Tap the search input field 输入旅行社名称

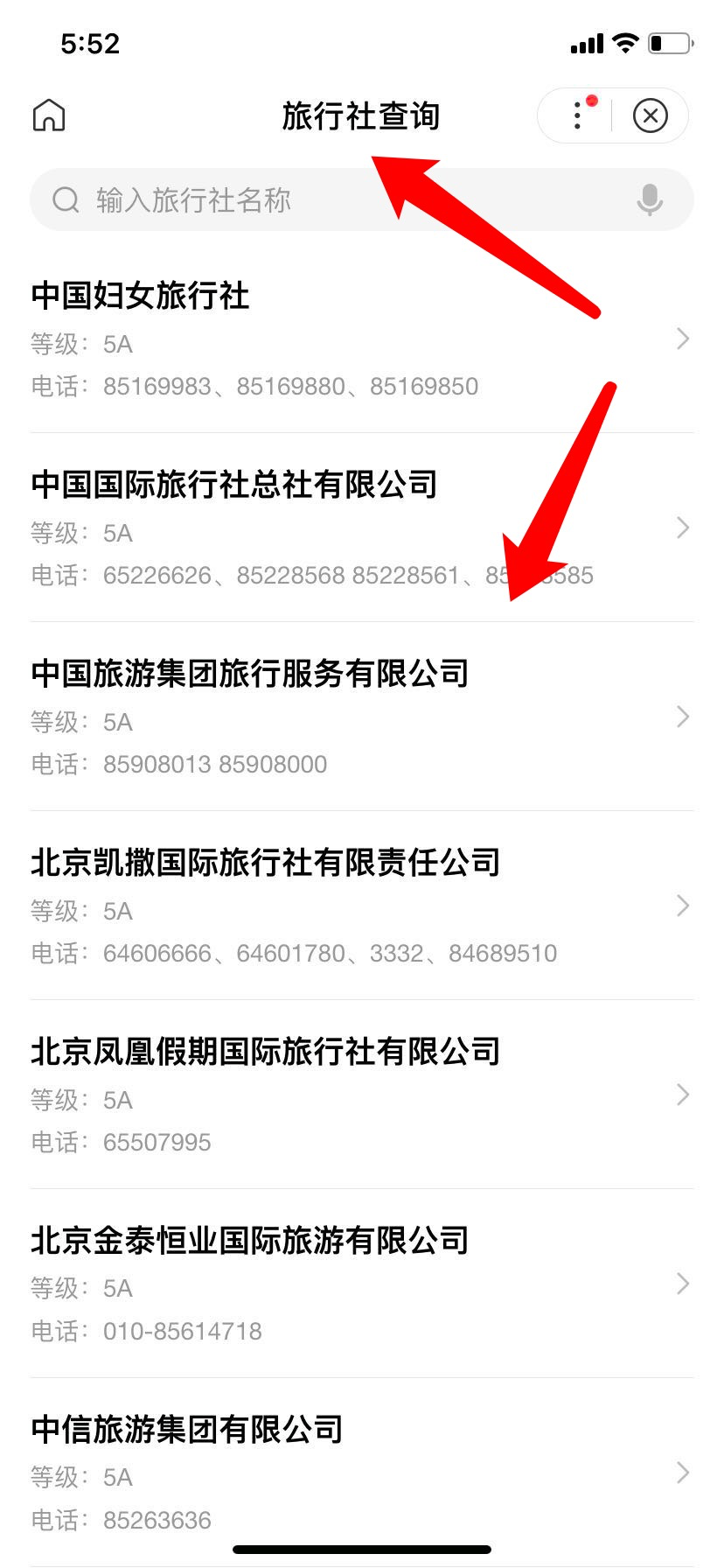(262, 199)
